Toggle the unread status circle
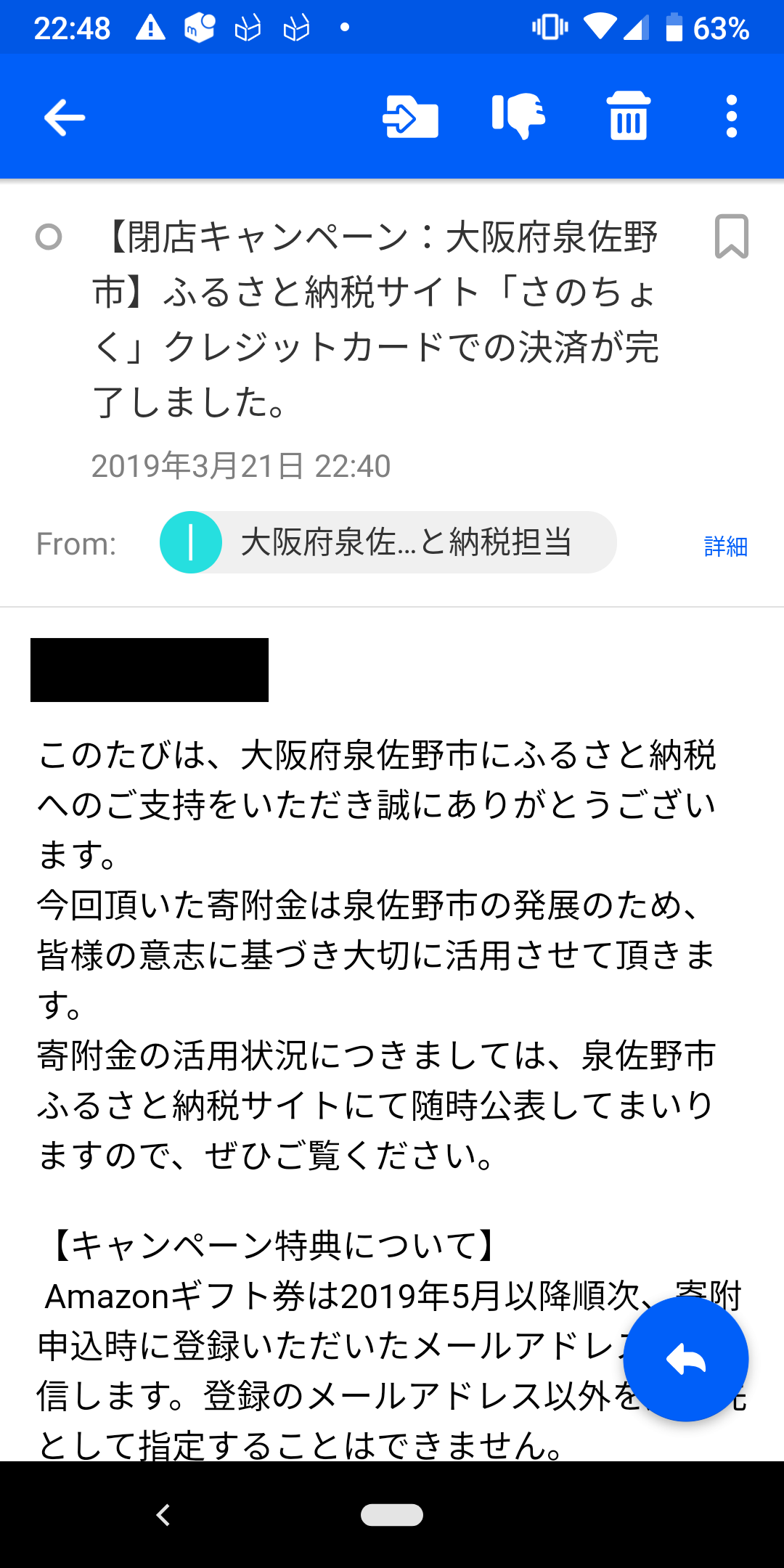The width and height of the screenshot is (784, 1568). (x=48, y=238)
